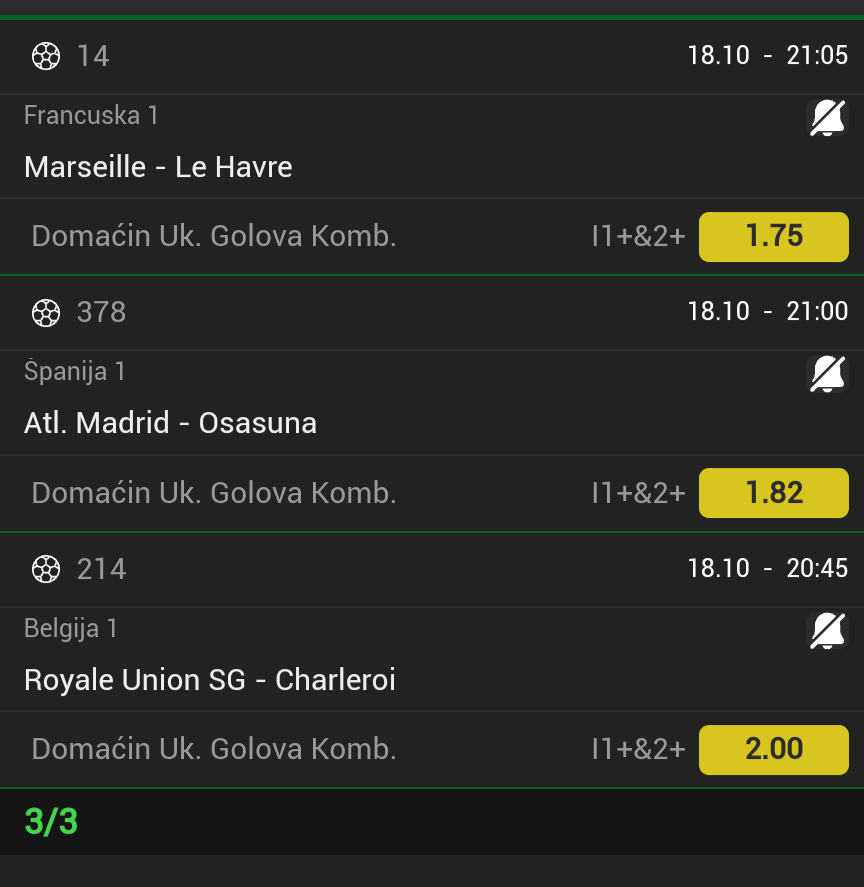The image size is (864, 887).
Task: Tap the 2.00 odds button
Action: point(773,749)
